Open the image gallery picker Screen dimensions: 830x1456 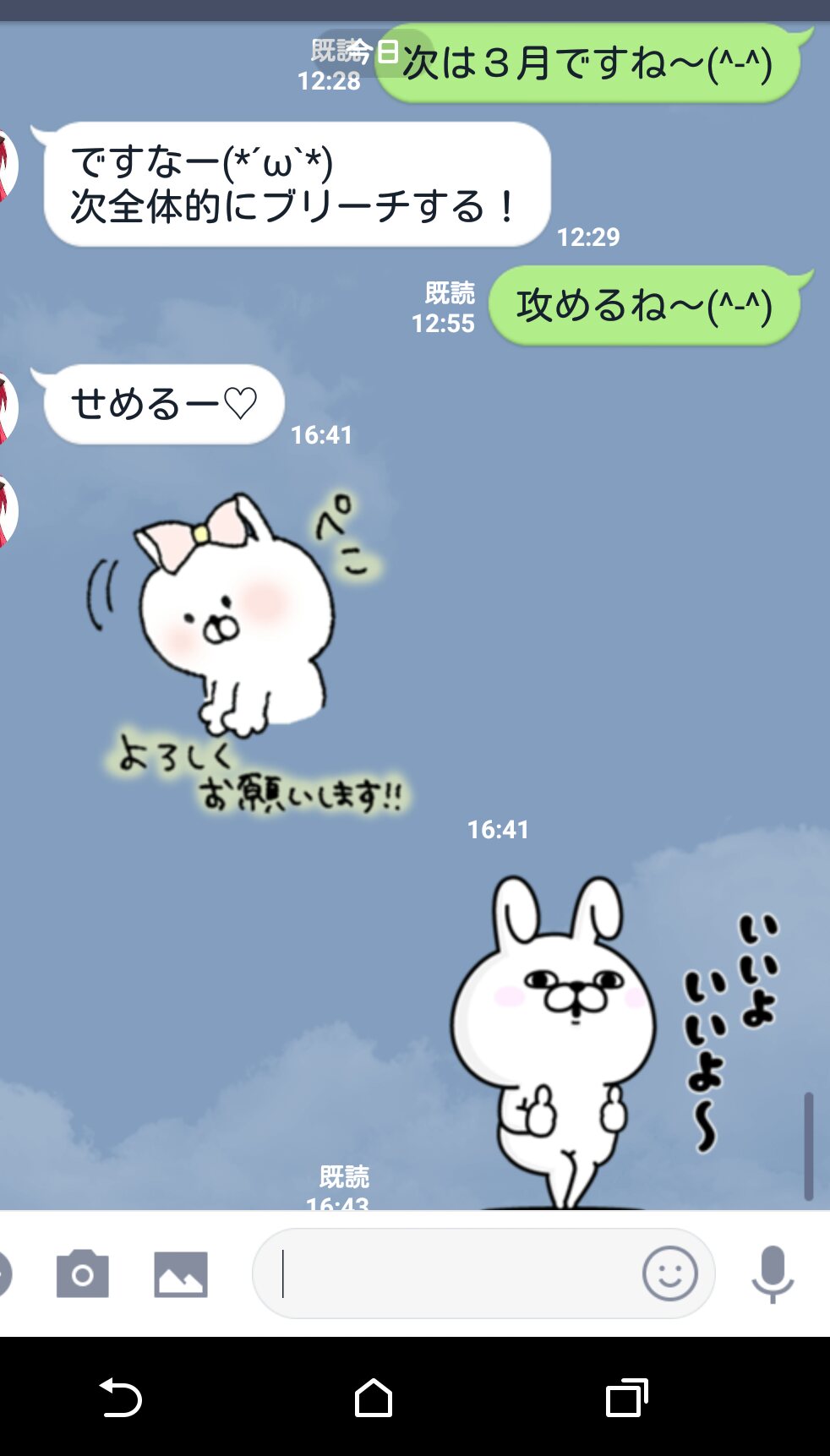point(181,1273)
